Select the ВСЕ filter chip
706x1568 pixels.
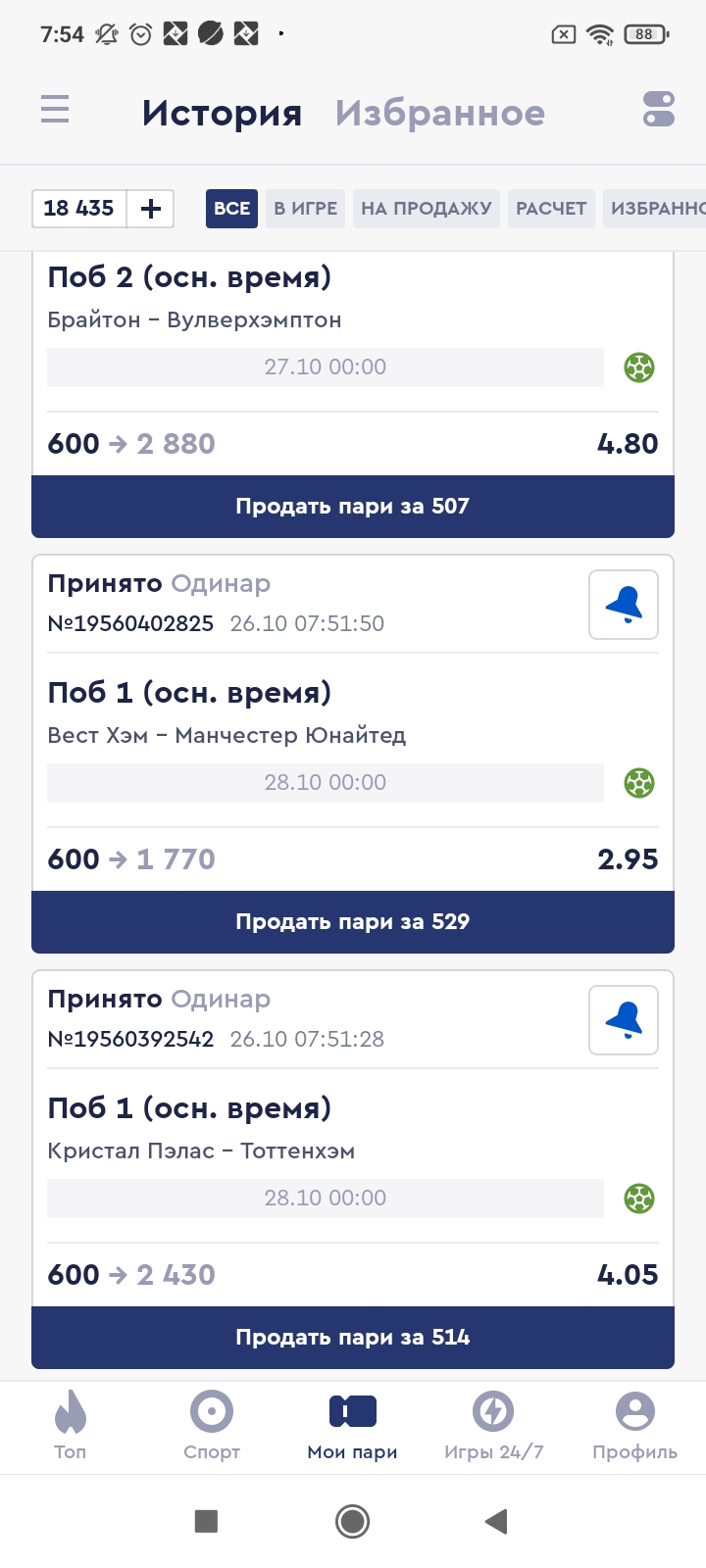coord(231,209)
